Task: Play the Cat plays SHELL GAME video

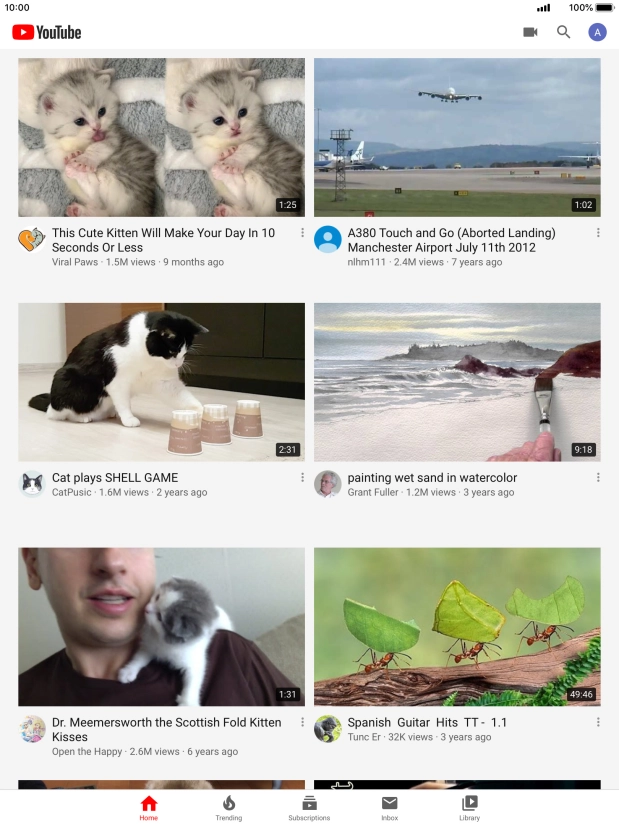Action: (x=161, y=382)
